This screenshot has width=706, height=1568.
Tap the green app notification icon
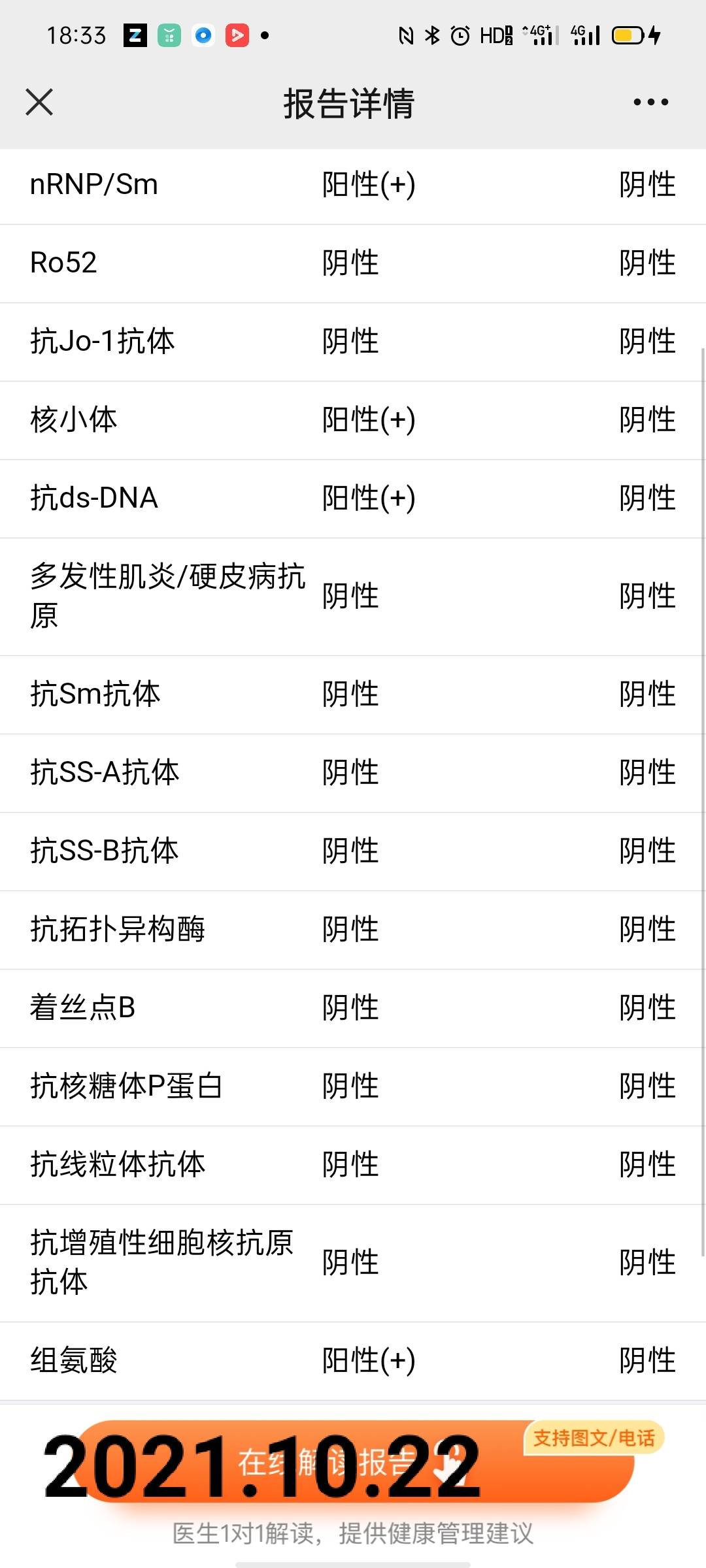click(x=169, y=36)
